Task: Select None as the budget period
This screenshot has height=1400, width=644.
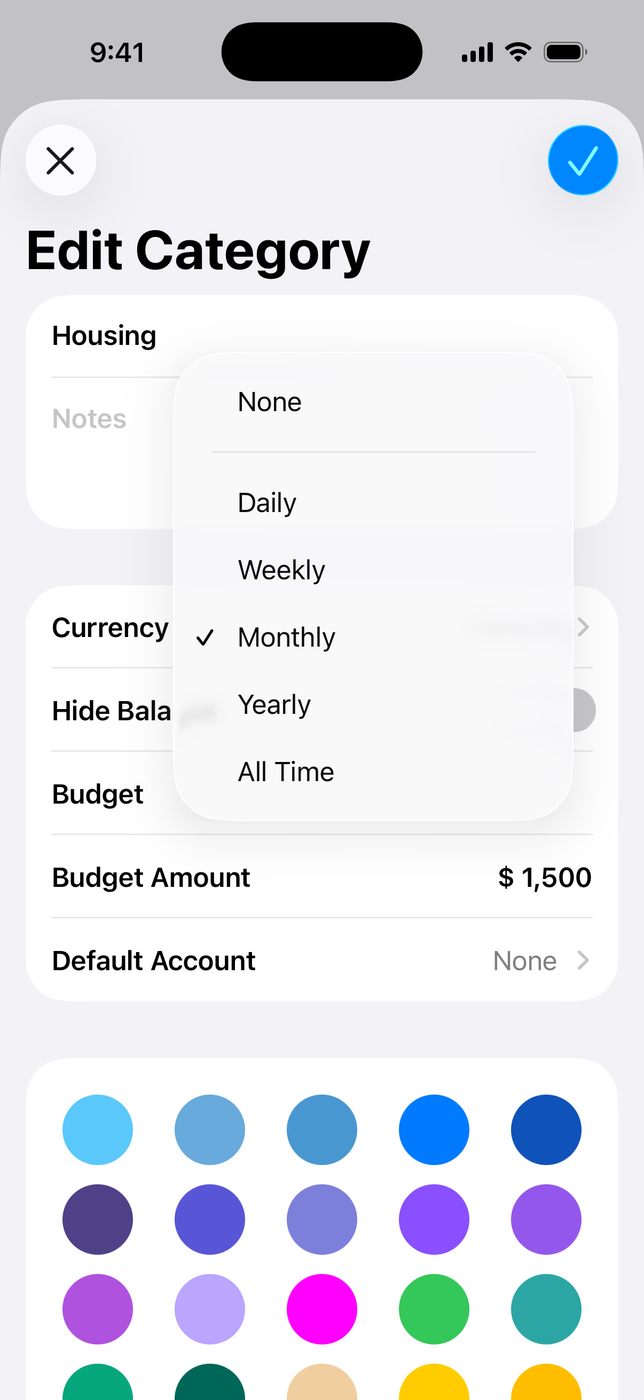Action: 270,402
